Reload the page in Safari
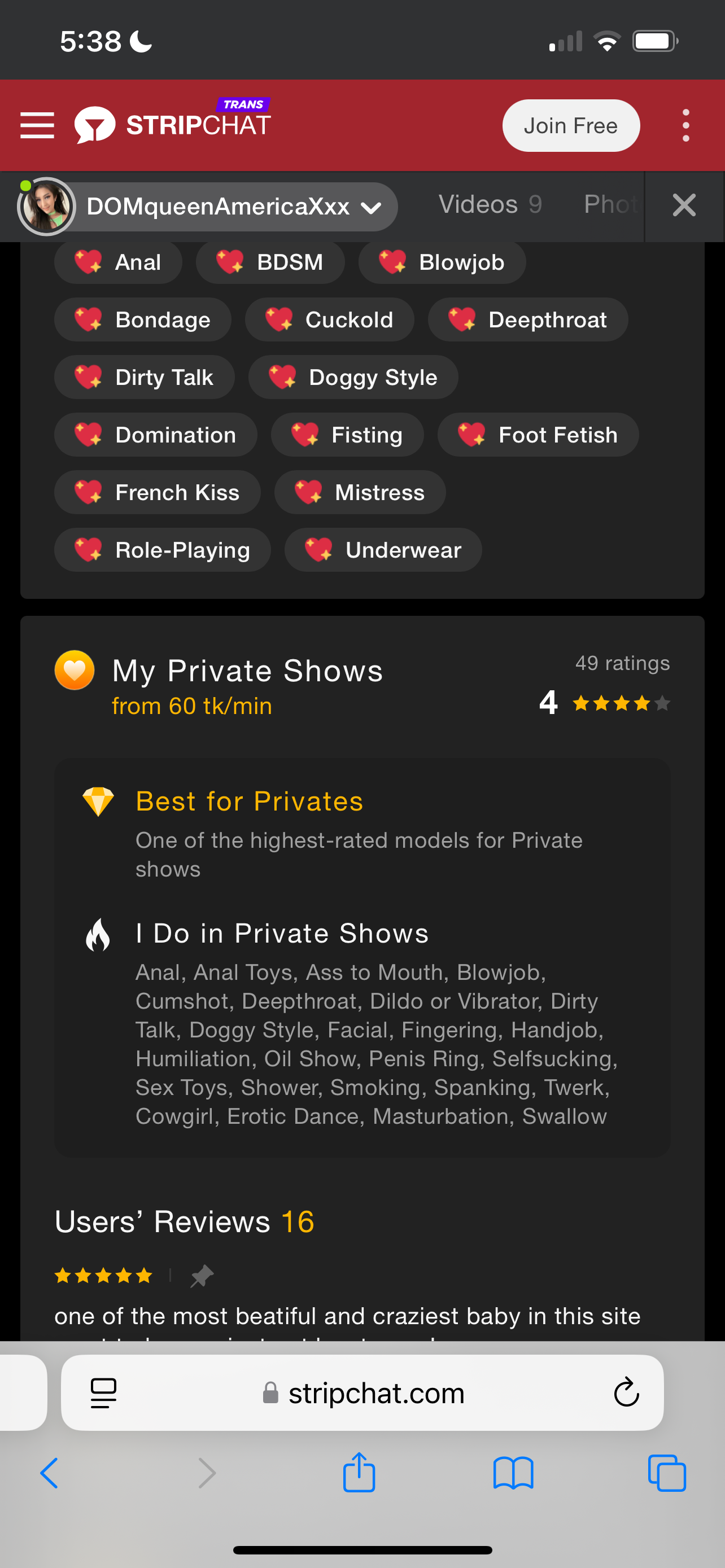 click(626, 1392)
